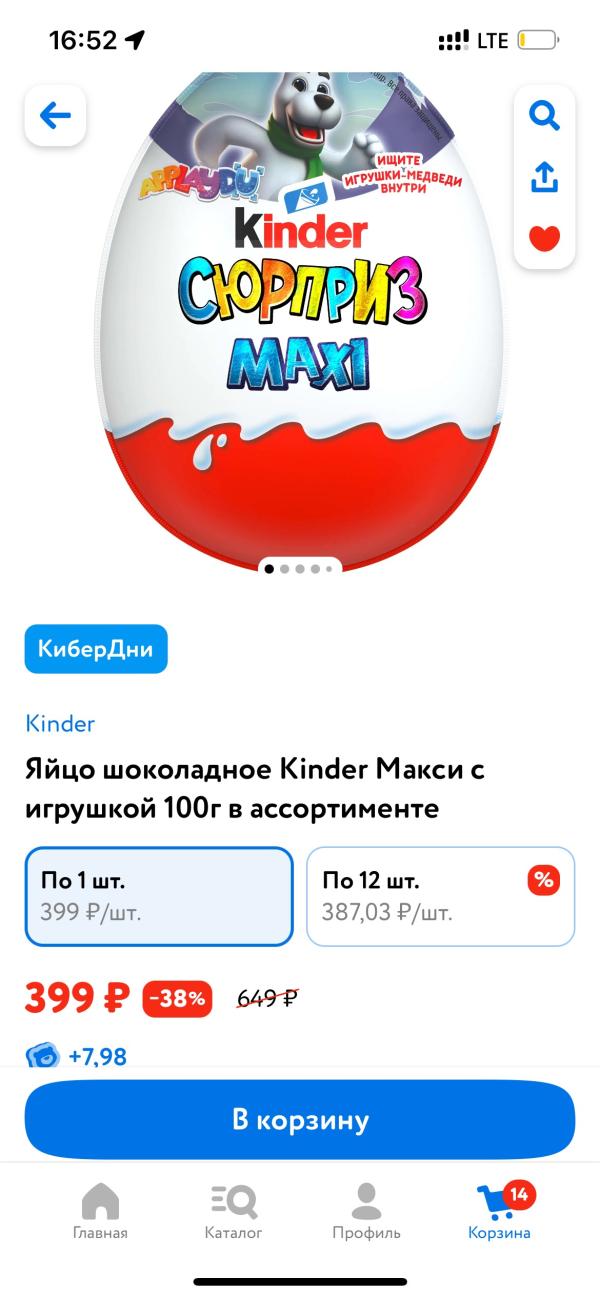This screenshot has width=600, height=1297.
Task: Open the Корзина tab
Action: click(x=500, y=1211)
